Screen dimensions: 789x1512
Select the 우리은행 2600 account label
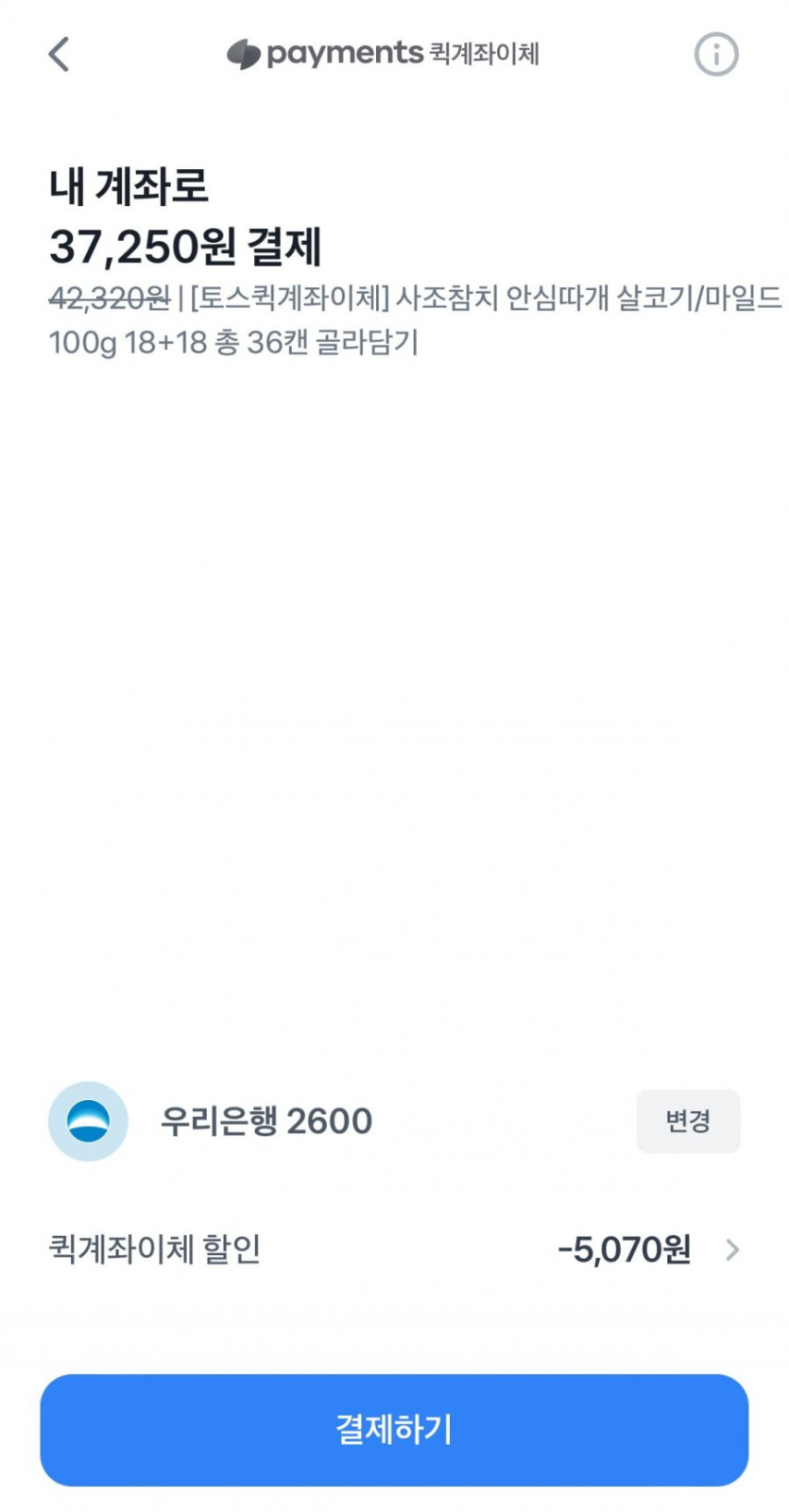(266, 1121)
